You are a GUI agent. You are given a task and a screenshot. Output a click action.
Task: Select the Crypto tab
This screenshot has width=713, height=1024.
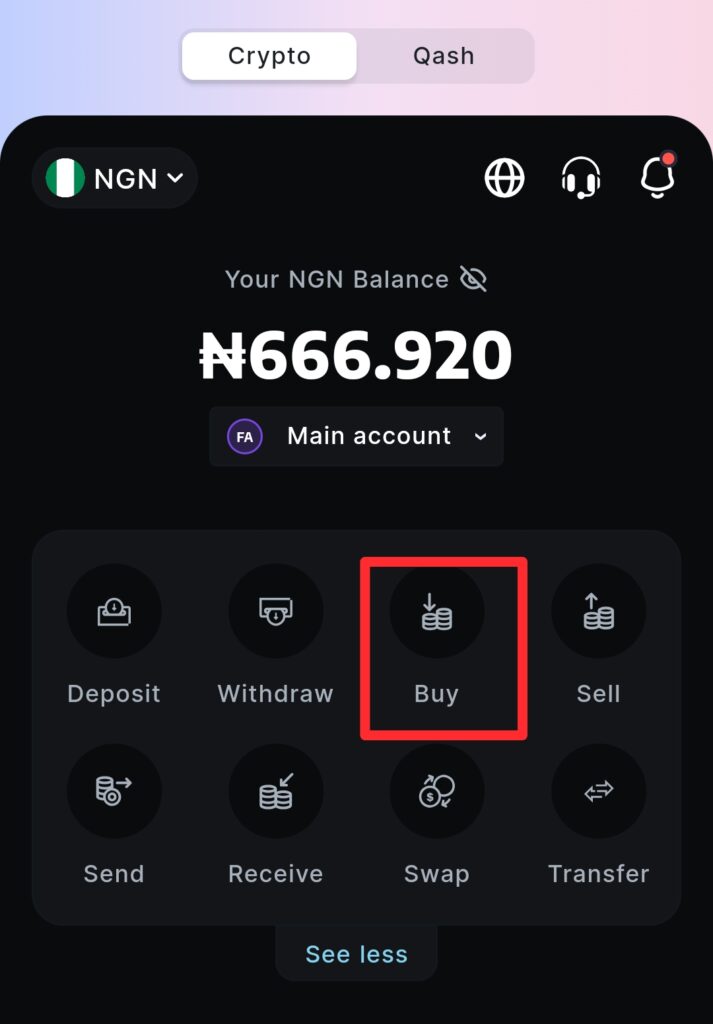(x=269, y=55)
